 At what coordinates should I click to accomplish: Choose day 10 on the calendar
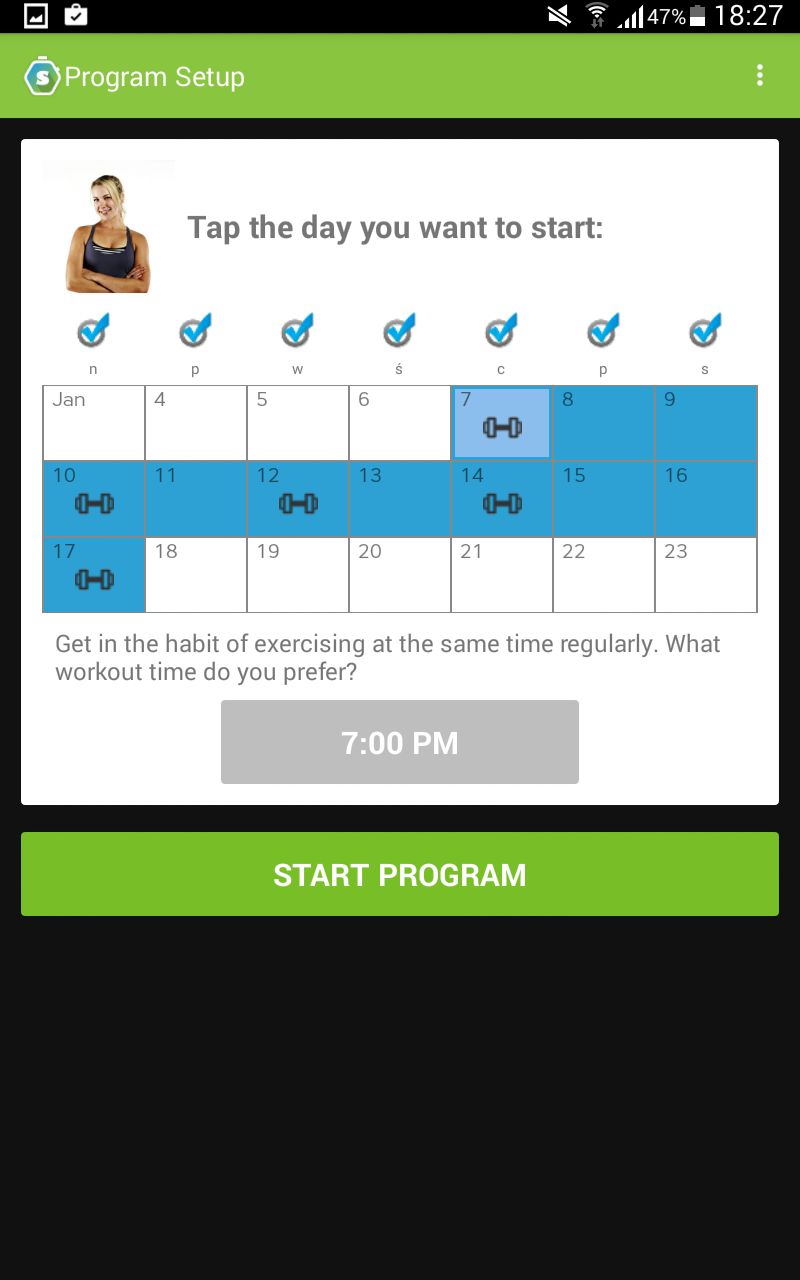pos(94,499)
